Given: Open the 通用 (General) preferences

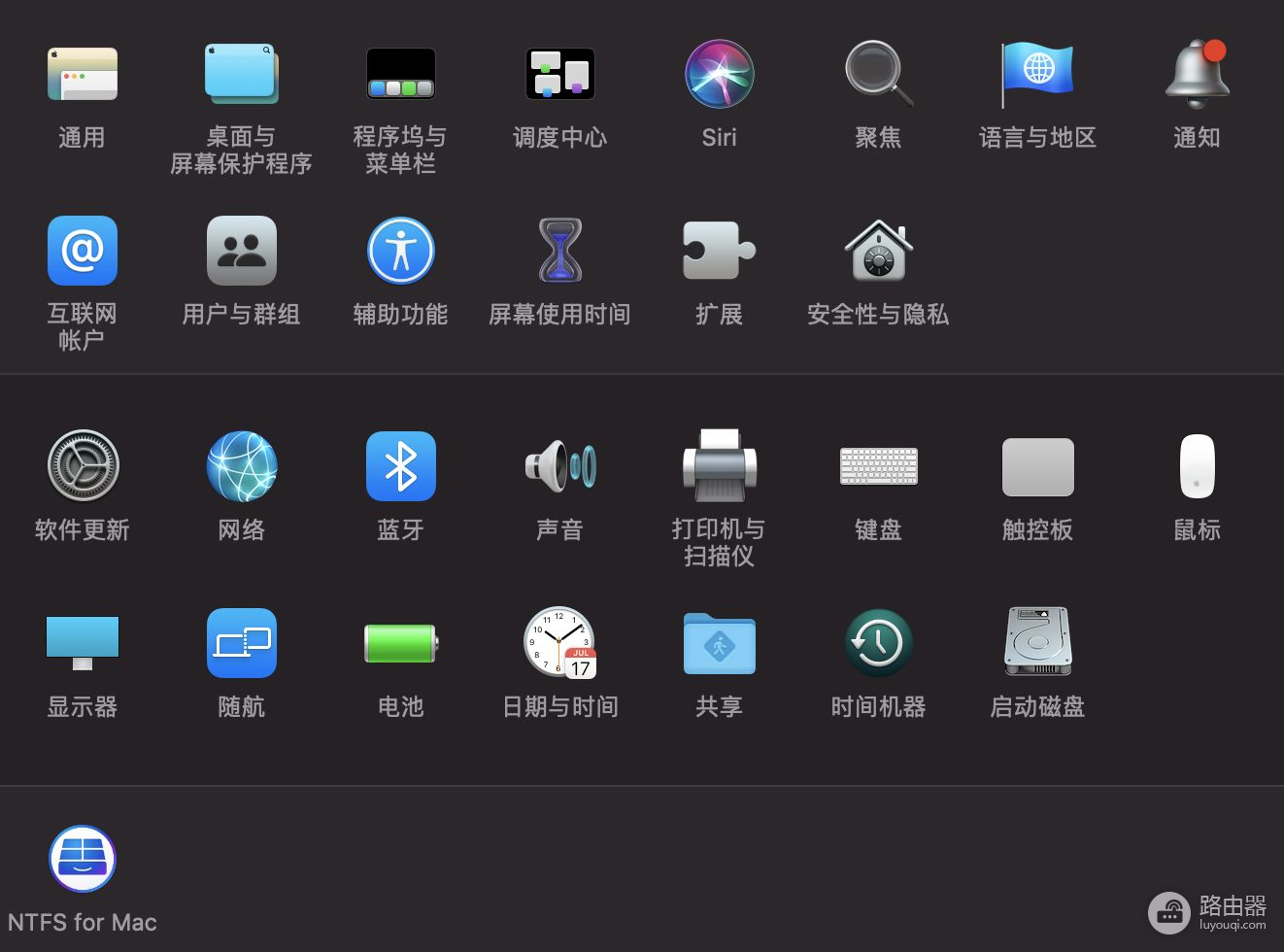Looking at the screenshot, I should pos(83,75).
